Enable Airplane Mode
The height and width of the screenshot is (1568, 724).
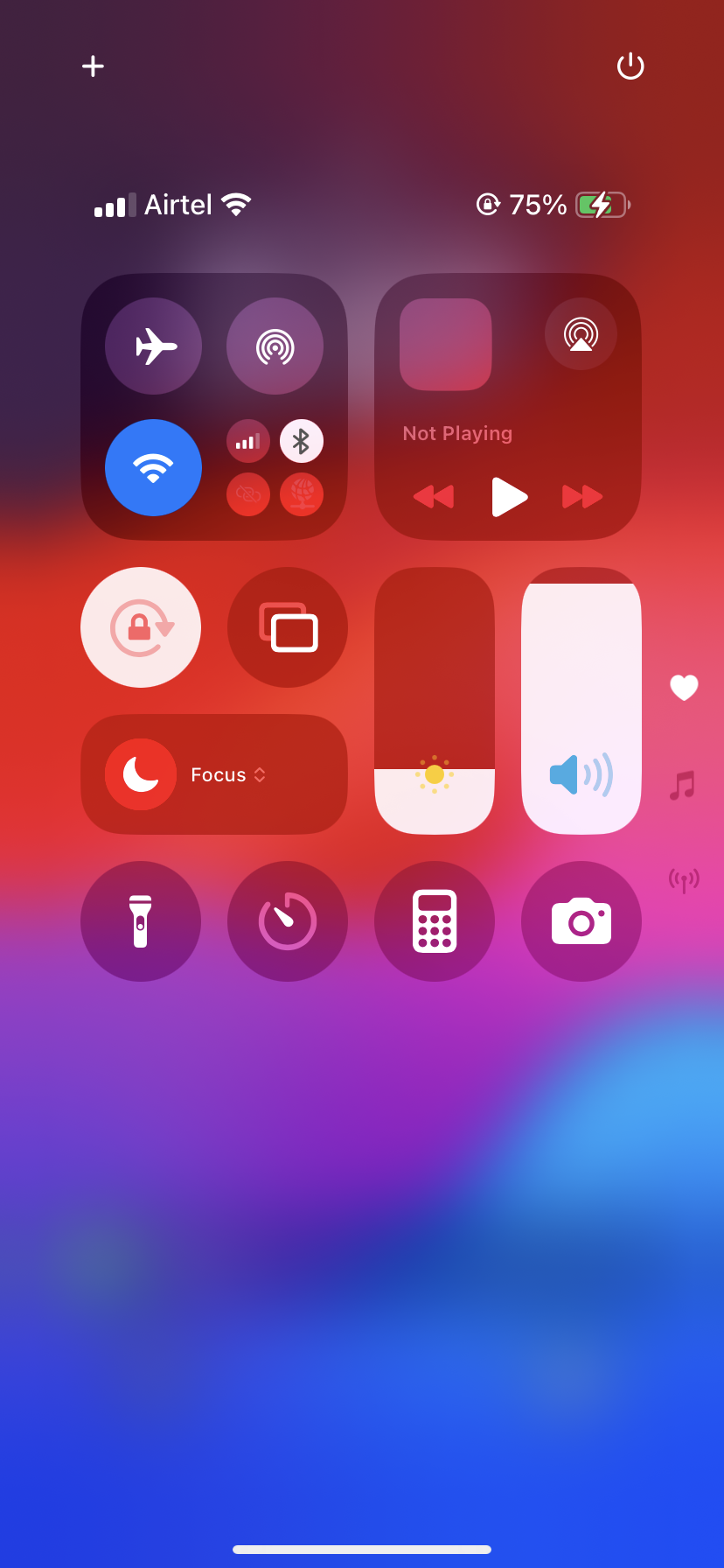tap(154, 346)
